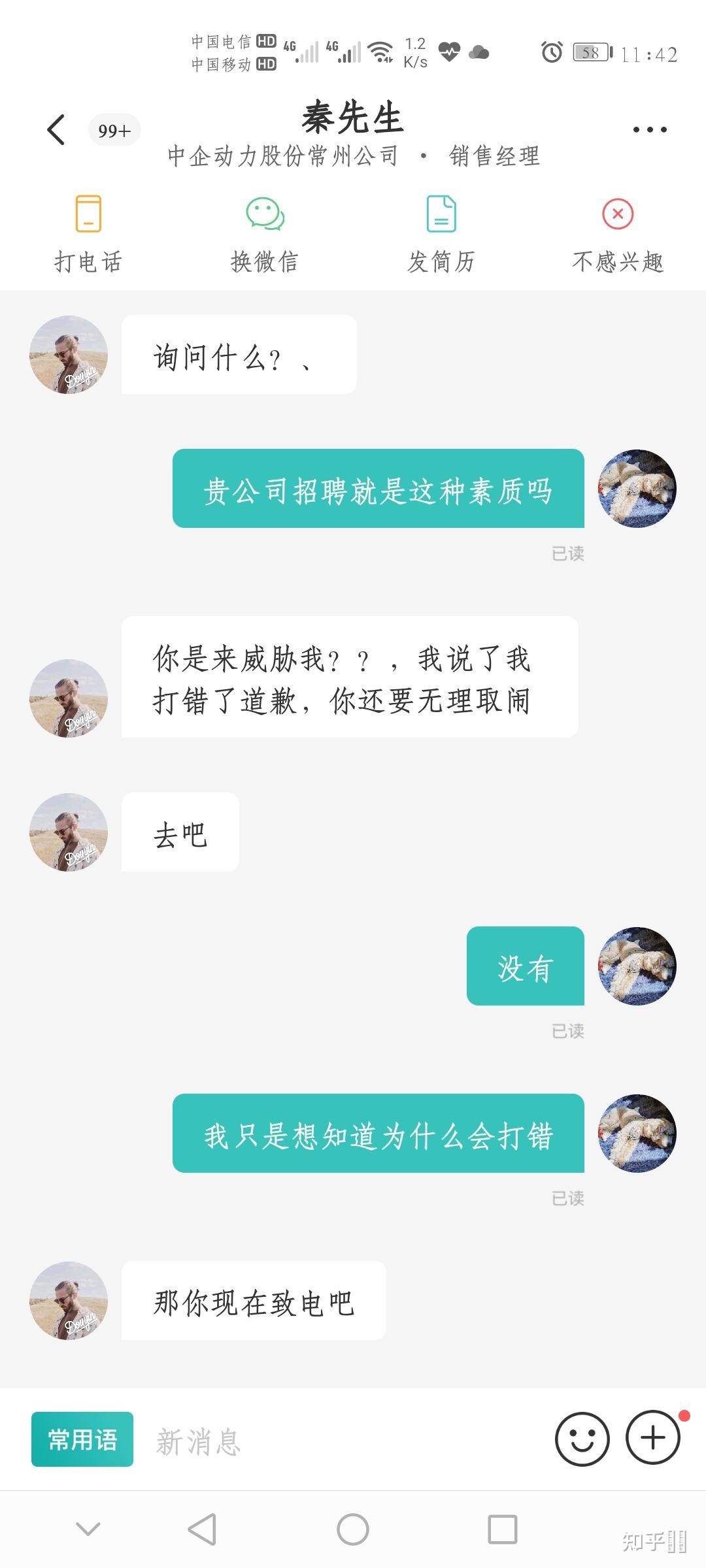Tap 发简历 to send your resume

(441, 233)
